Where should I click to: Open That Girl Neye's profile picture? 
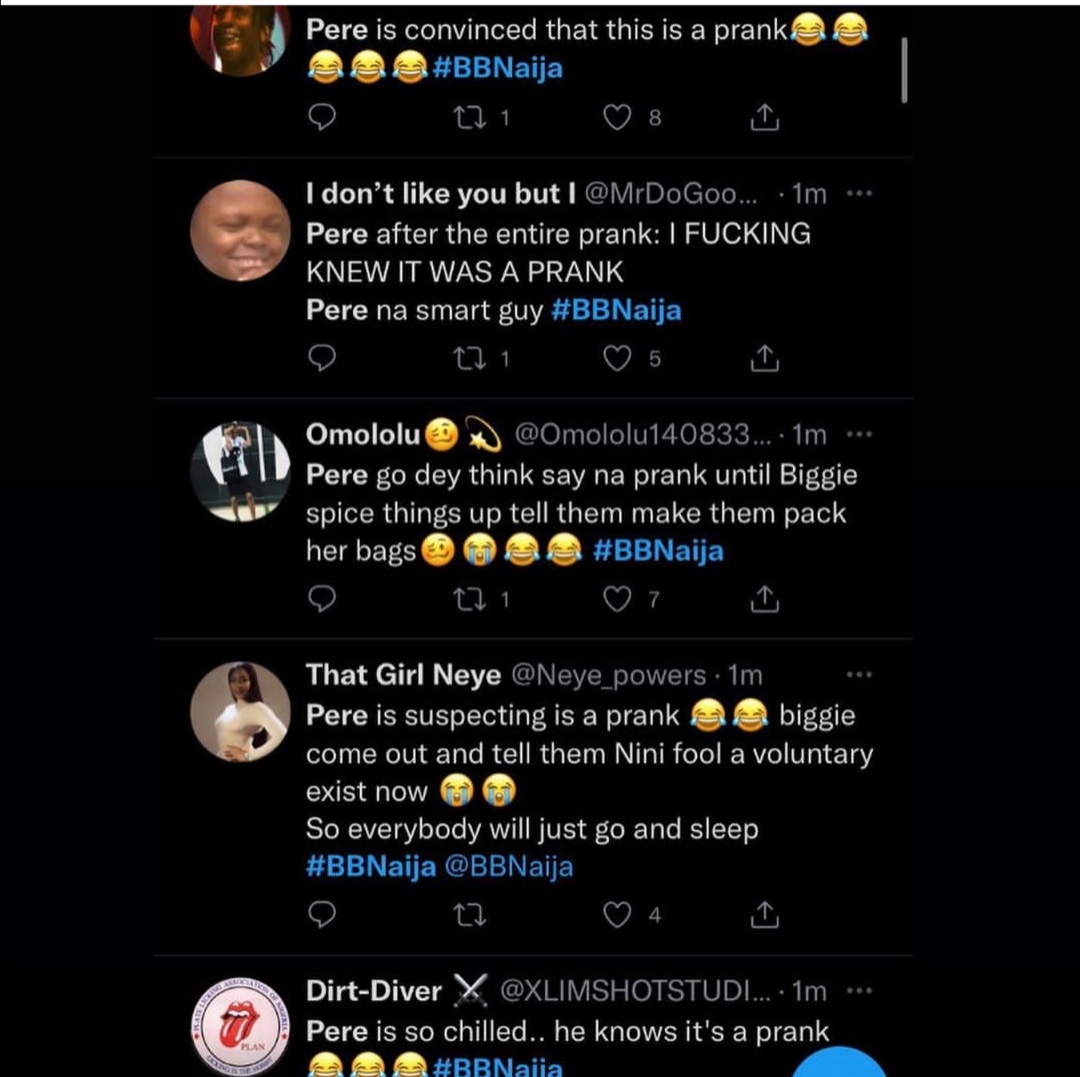click(240, 711)
